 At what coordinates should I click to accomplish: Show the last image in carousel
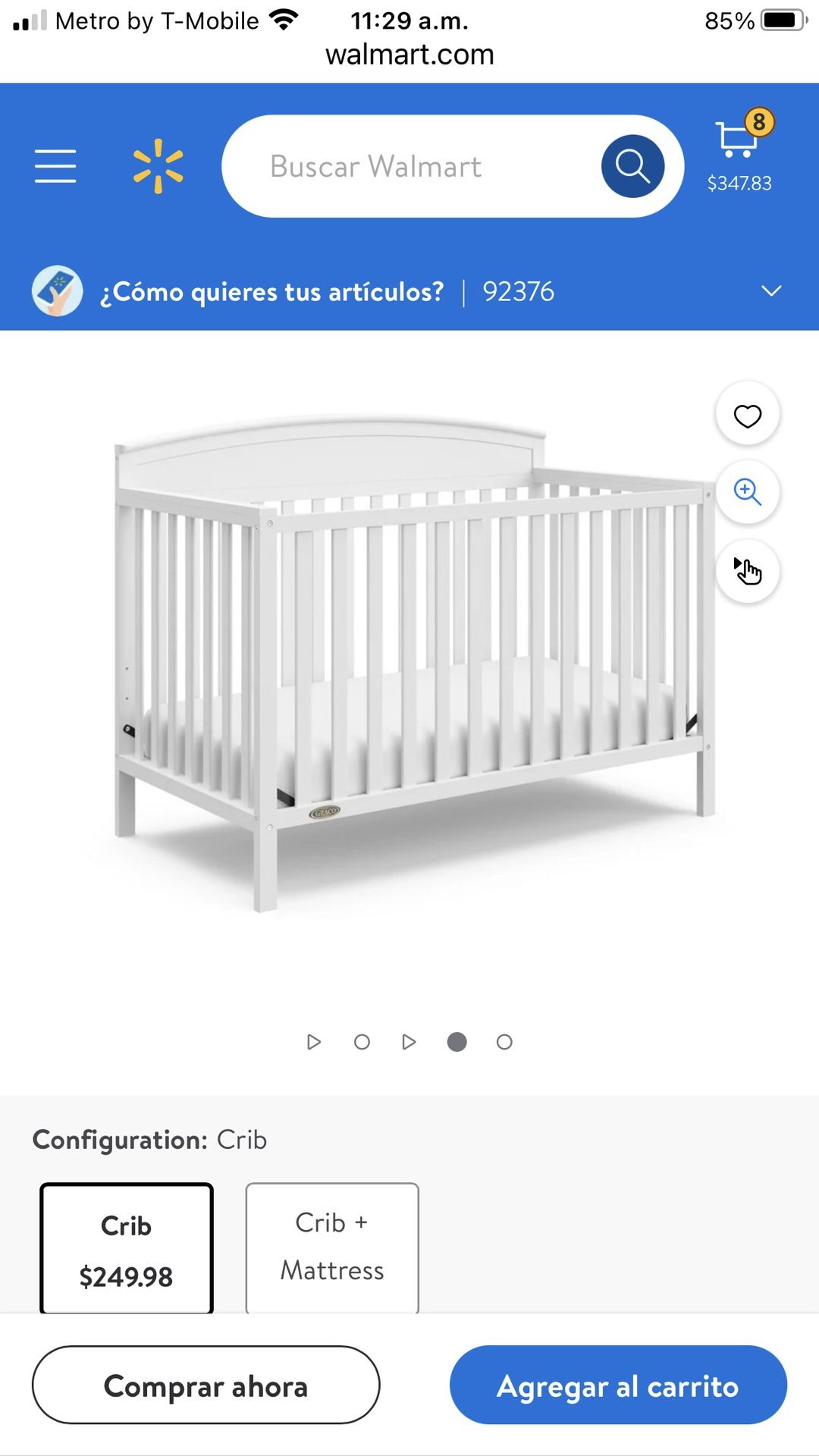point(504,1042)
